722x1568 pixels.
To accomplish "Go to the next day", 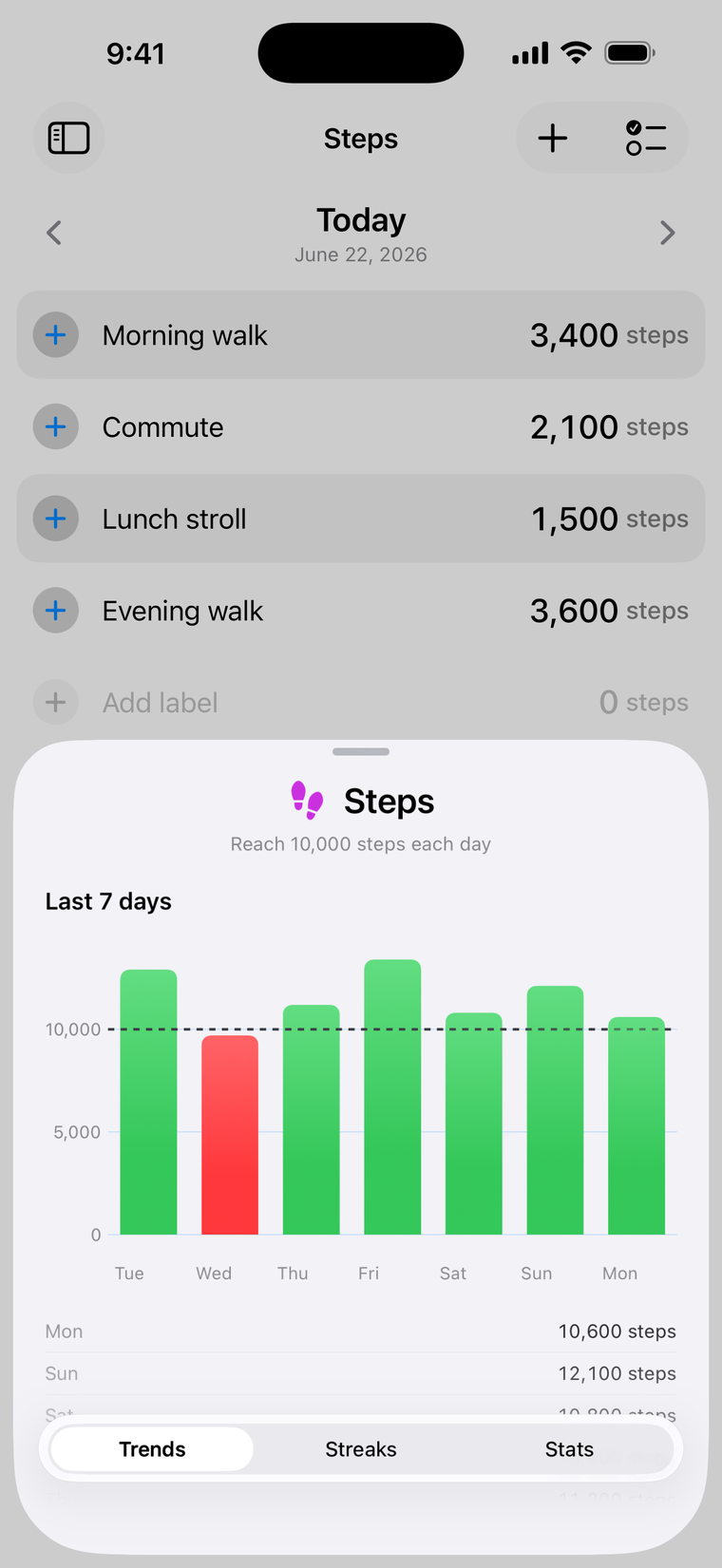I will coord(668,233).
